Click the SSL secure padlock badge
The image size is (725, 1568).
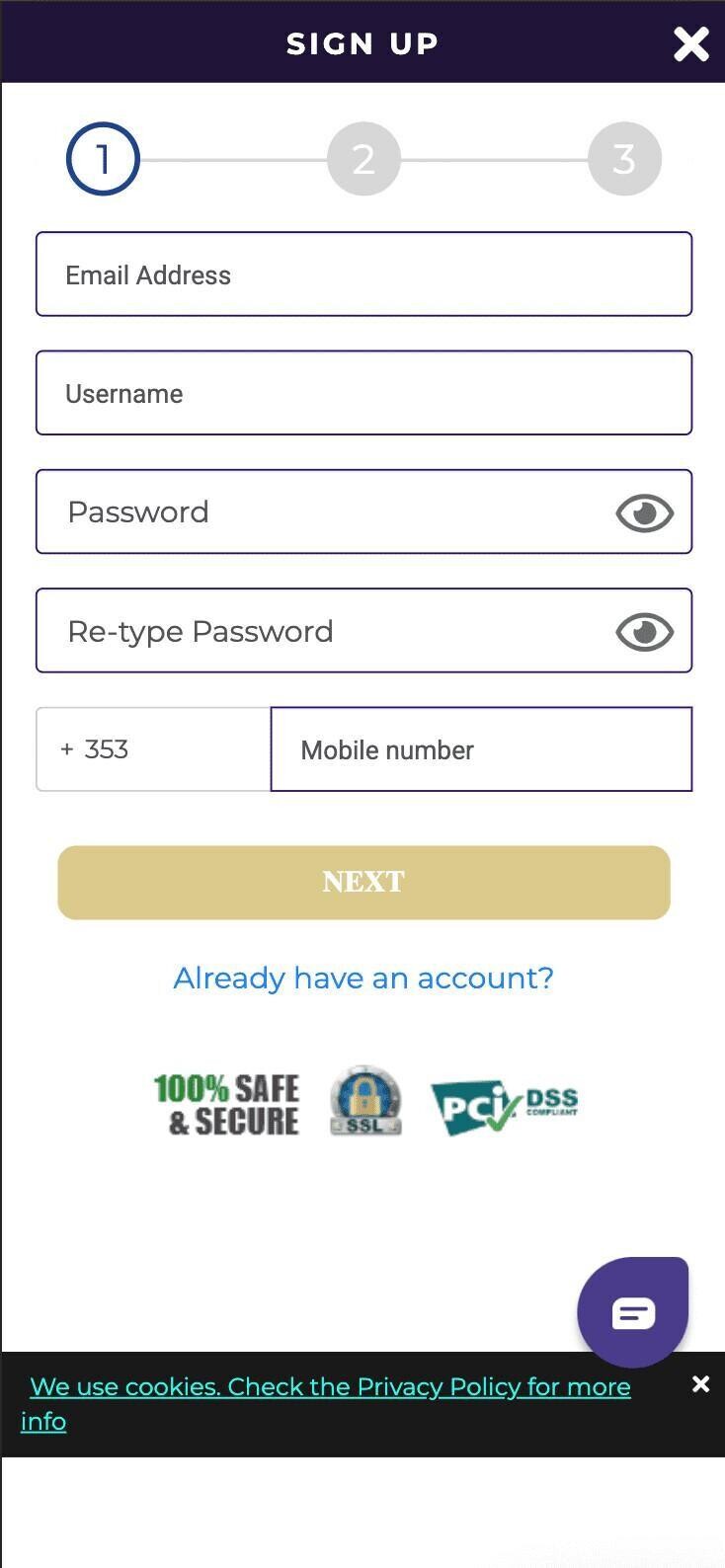point(364,1100)
